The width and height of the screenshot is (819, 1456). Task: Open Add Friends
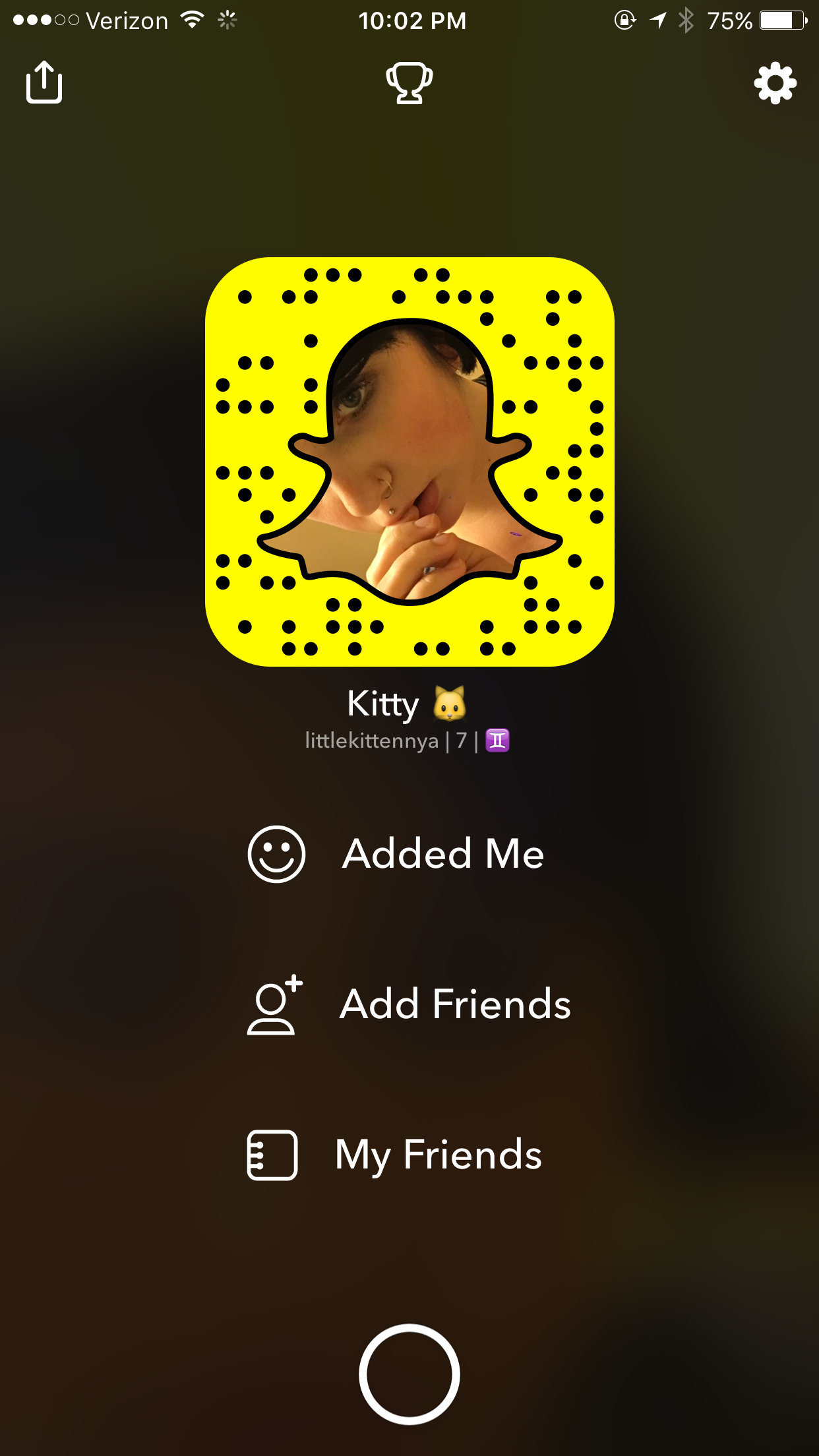pyautogui.click(x=409, y=1004)
